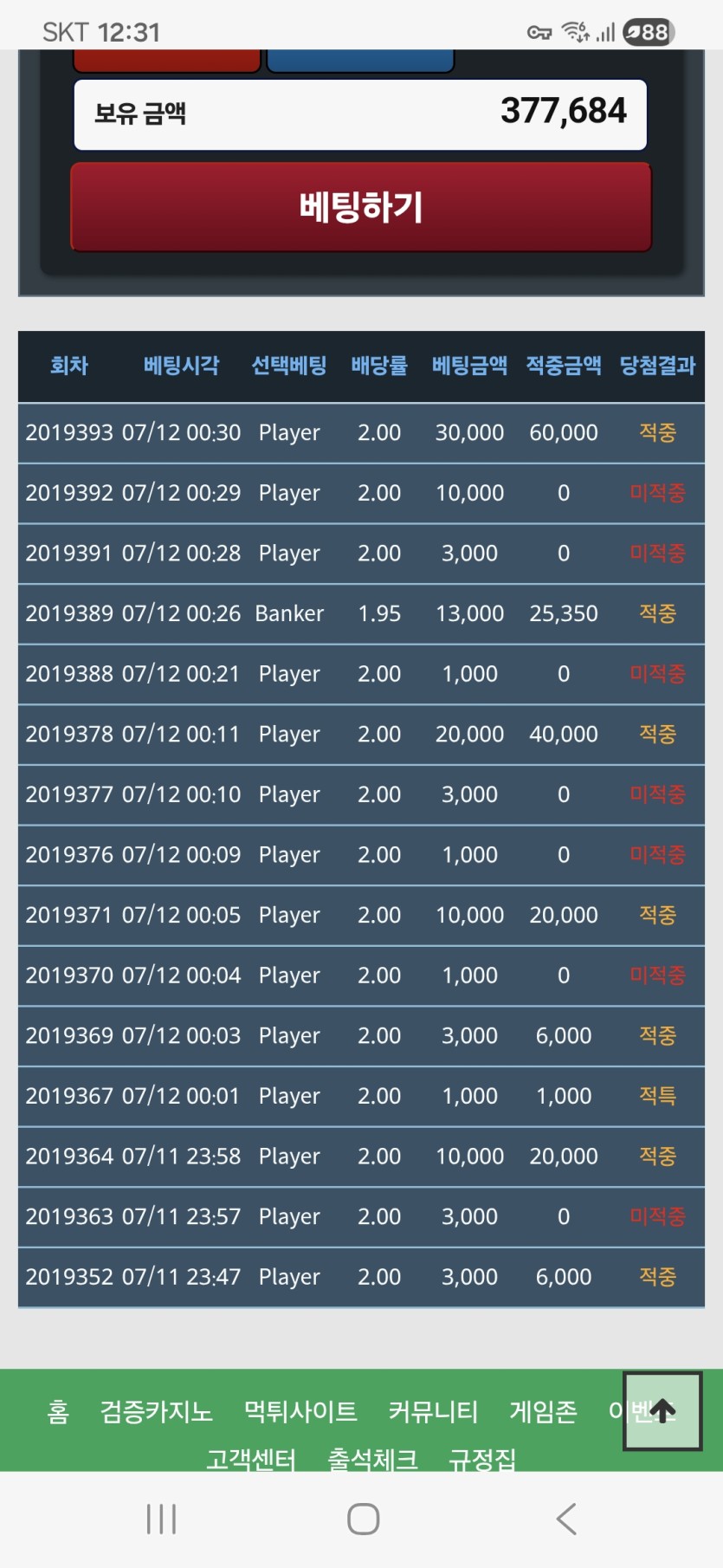The width and height of the screenshot is (723, 1568).
Task: Open the 규정집 link
Action: [482, 1459]
